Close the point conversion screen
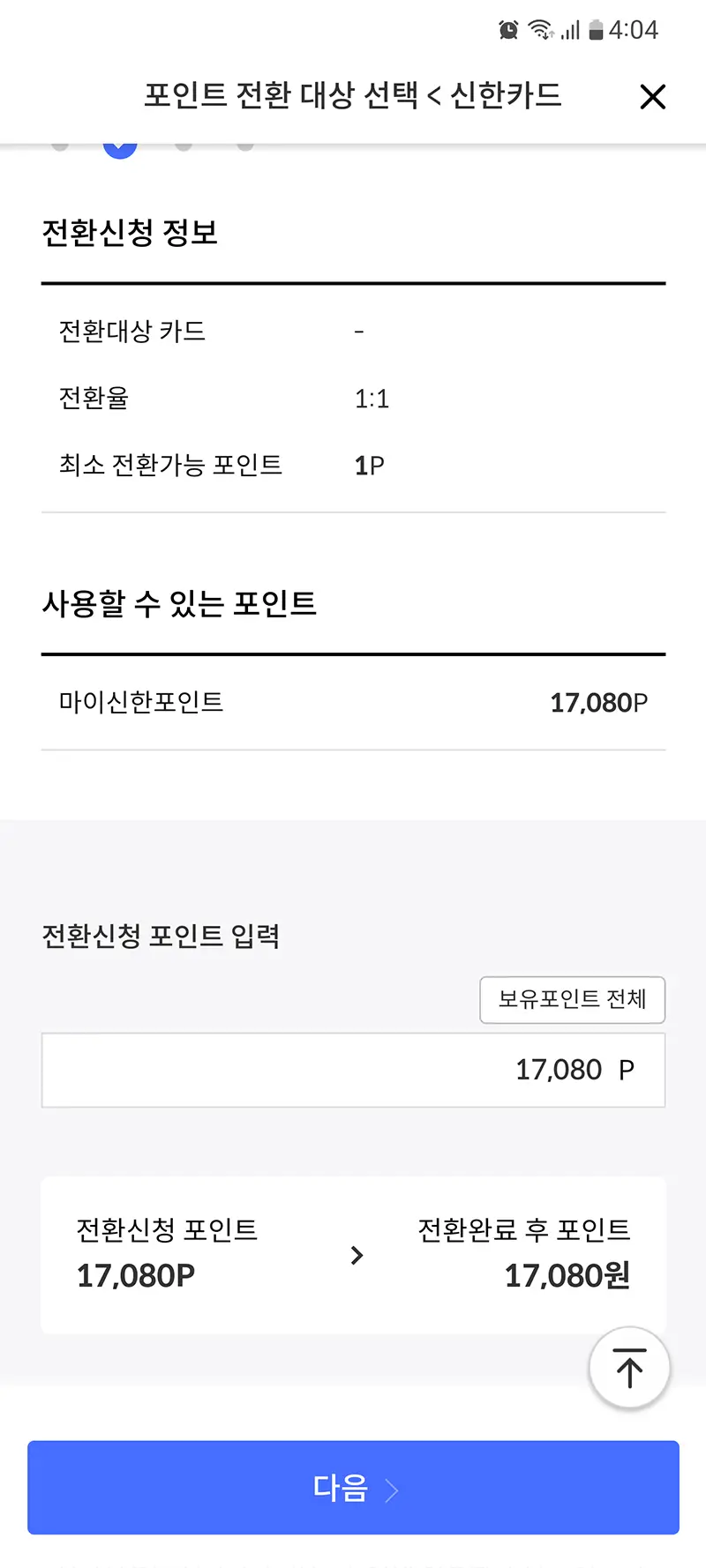This screenshot has width=706, height=1568. 652,97
